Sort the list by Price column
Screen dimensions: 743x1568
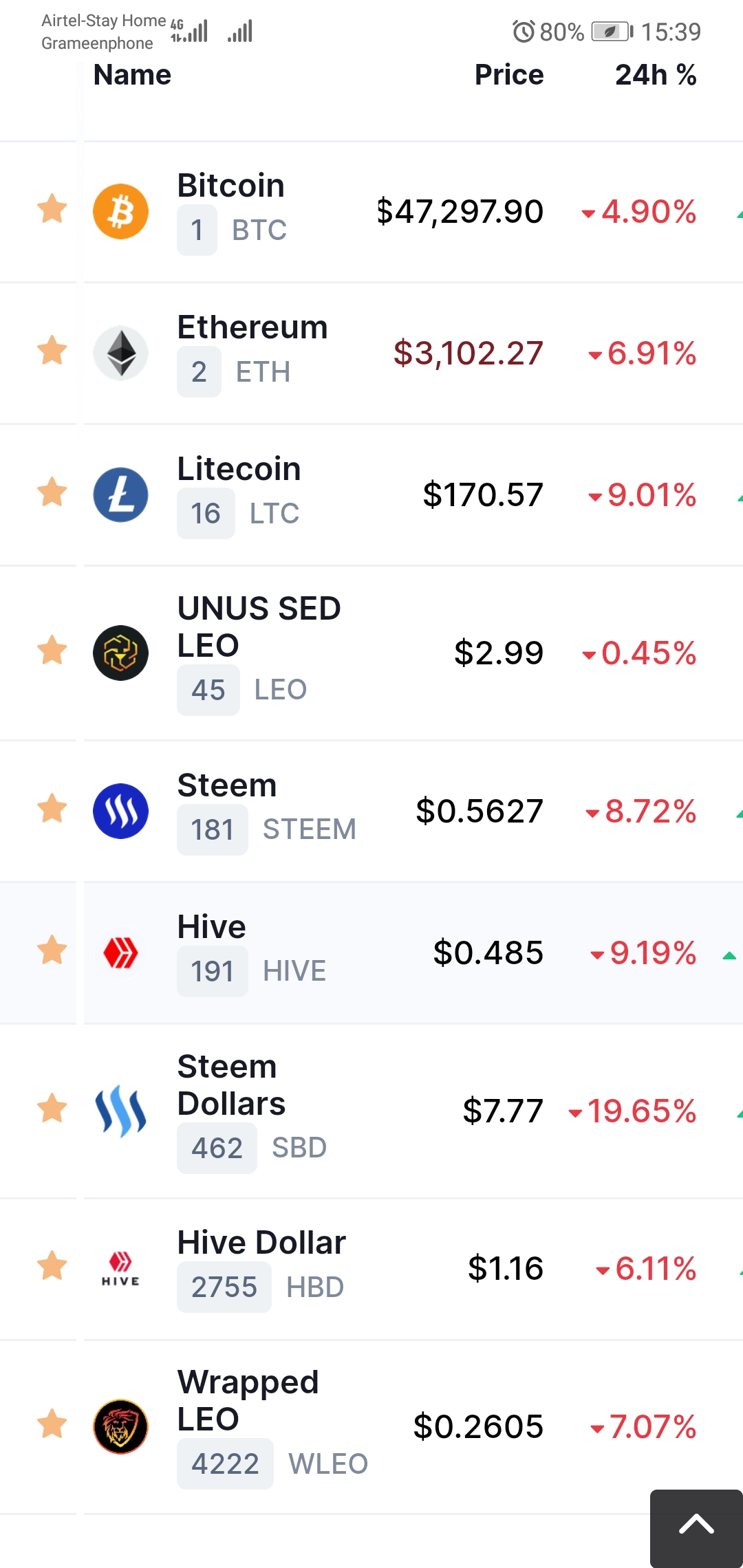509,74
